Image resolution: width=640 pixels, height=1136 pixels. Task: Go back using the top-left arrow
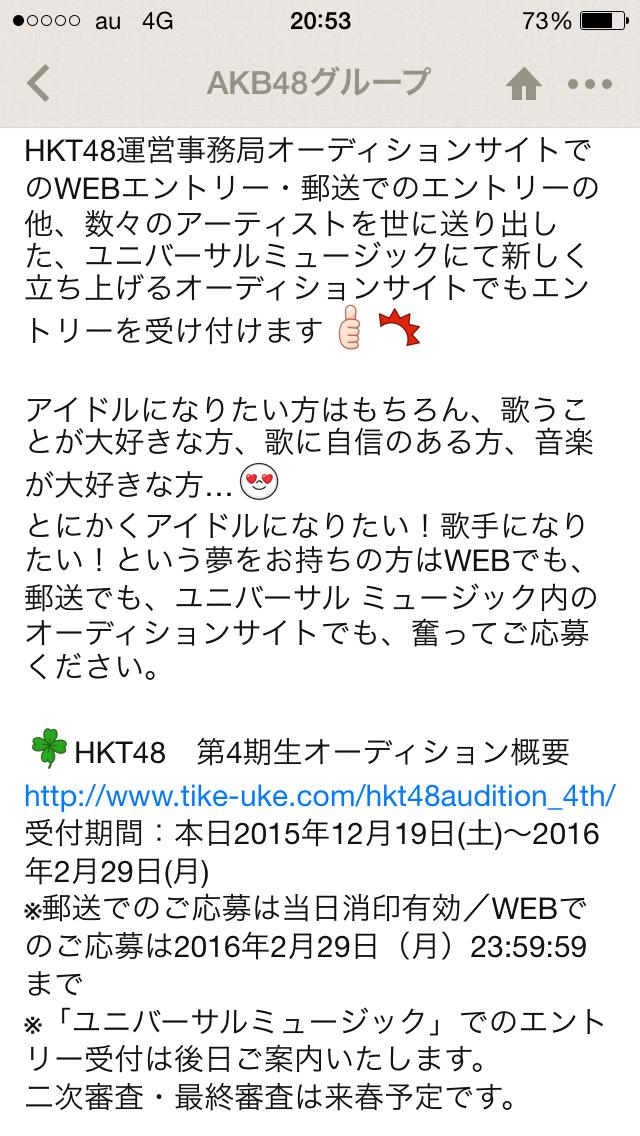(x=38, y=84)
